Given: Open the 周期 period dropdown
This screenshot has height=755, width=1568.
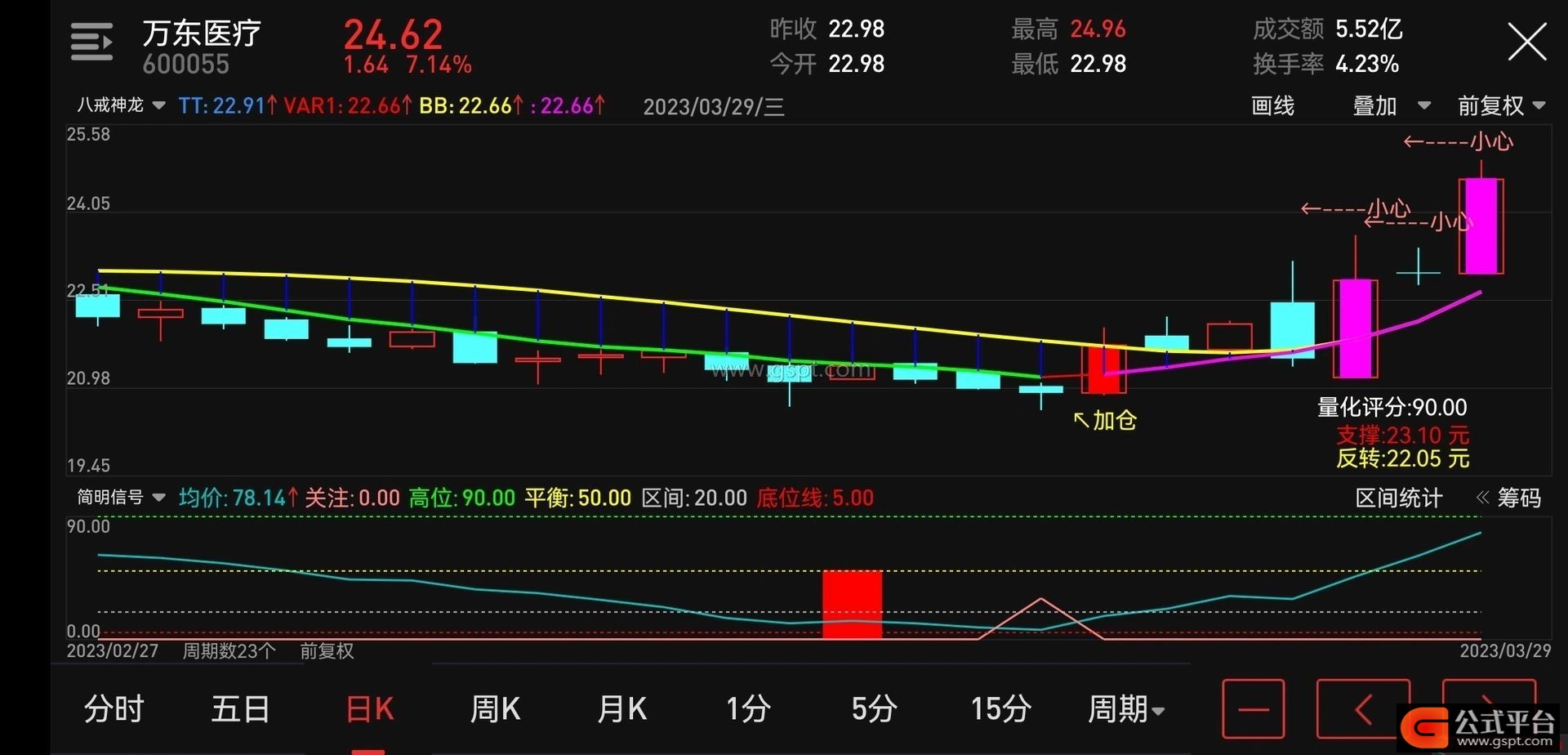Looking at the screenshot, I should point(1125,708).
